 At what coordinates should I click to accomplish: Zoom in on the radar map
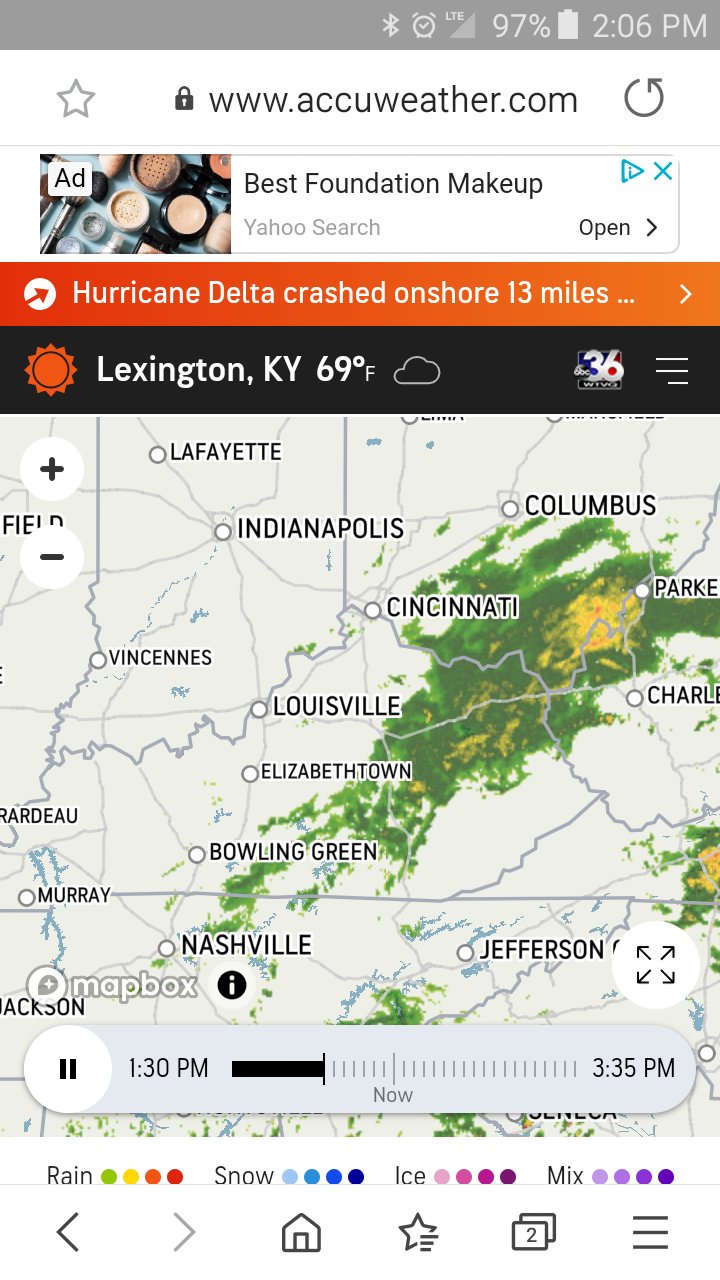click(x=52, y=469)
